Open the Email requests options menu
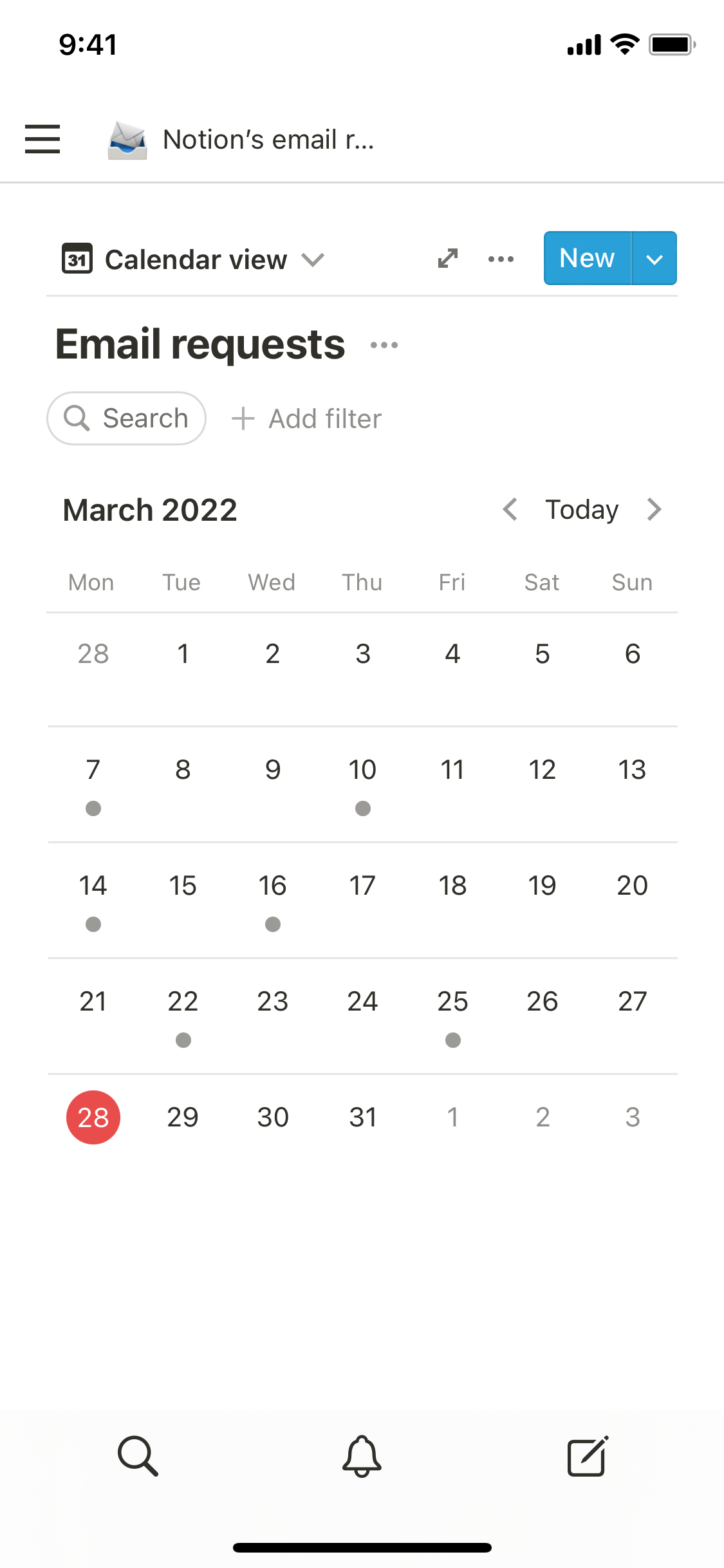Screen dimensions: 724x1568 tap(384, 345)
